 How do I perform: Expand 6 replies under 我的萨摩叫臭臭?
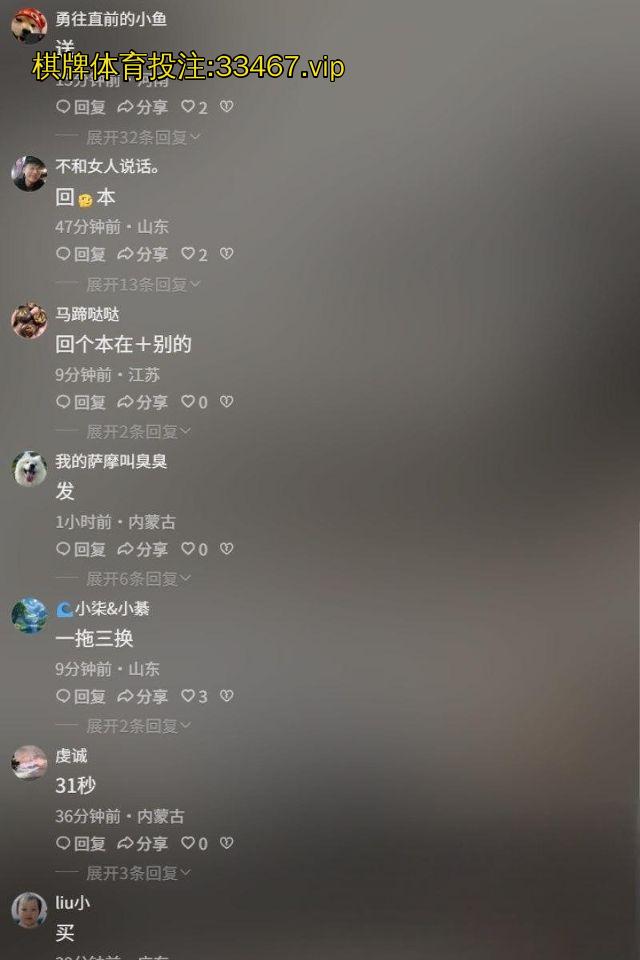(138, 579)
